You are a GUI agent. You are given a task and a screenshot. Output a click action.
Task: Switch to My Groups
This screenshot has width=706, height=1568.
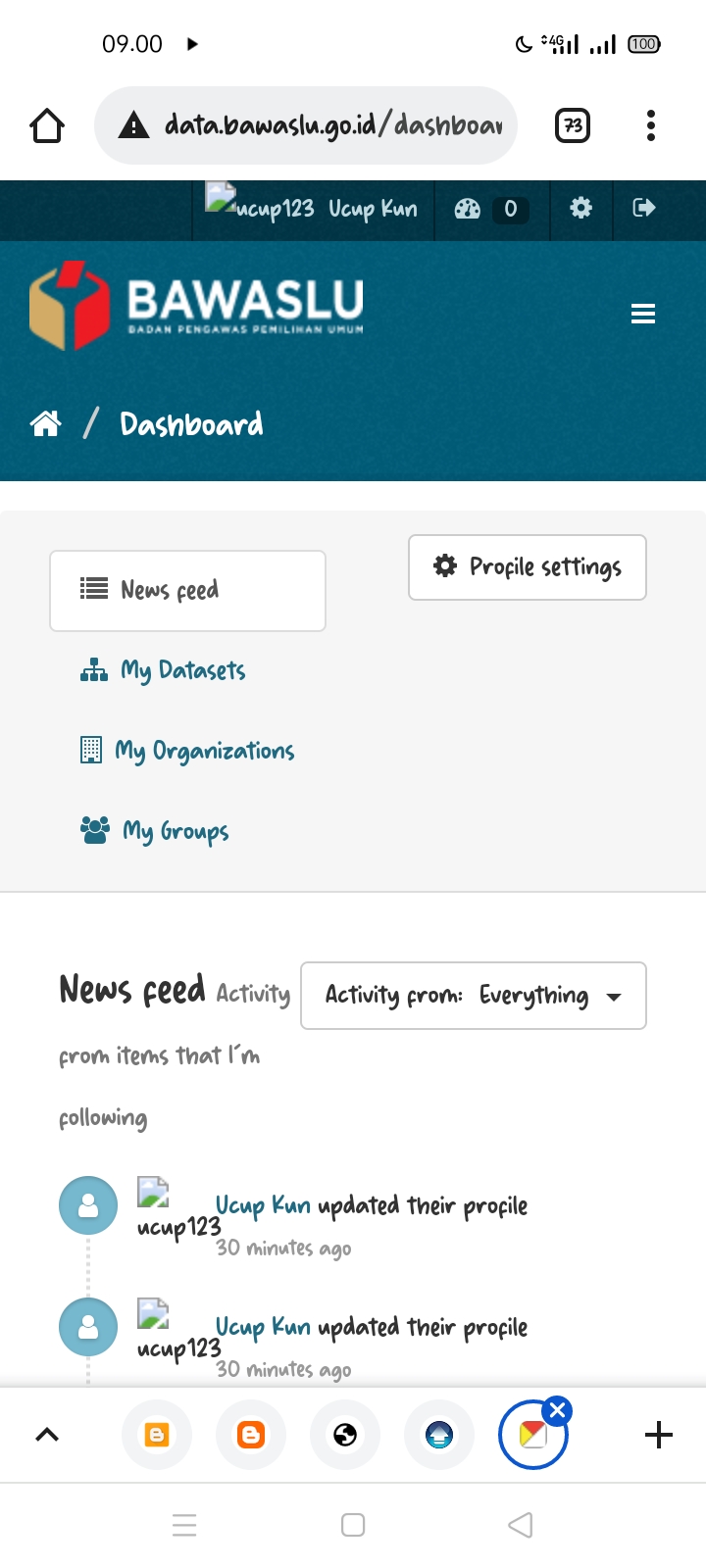(175, 831)
